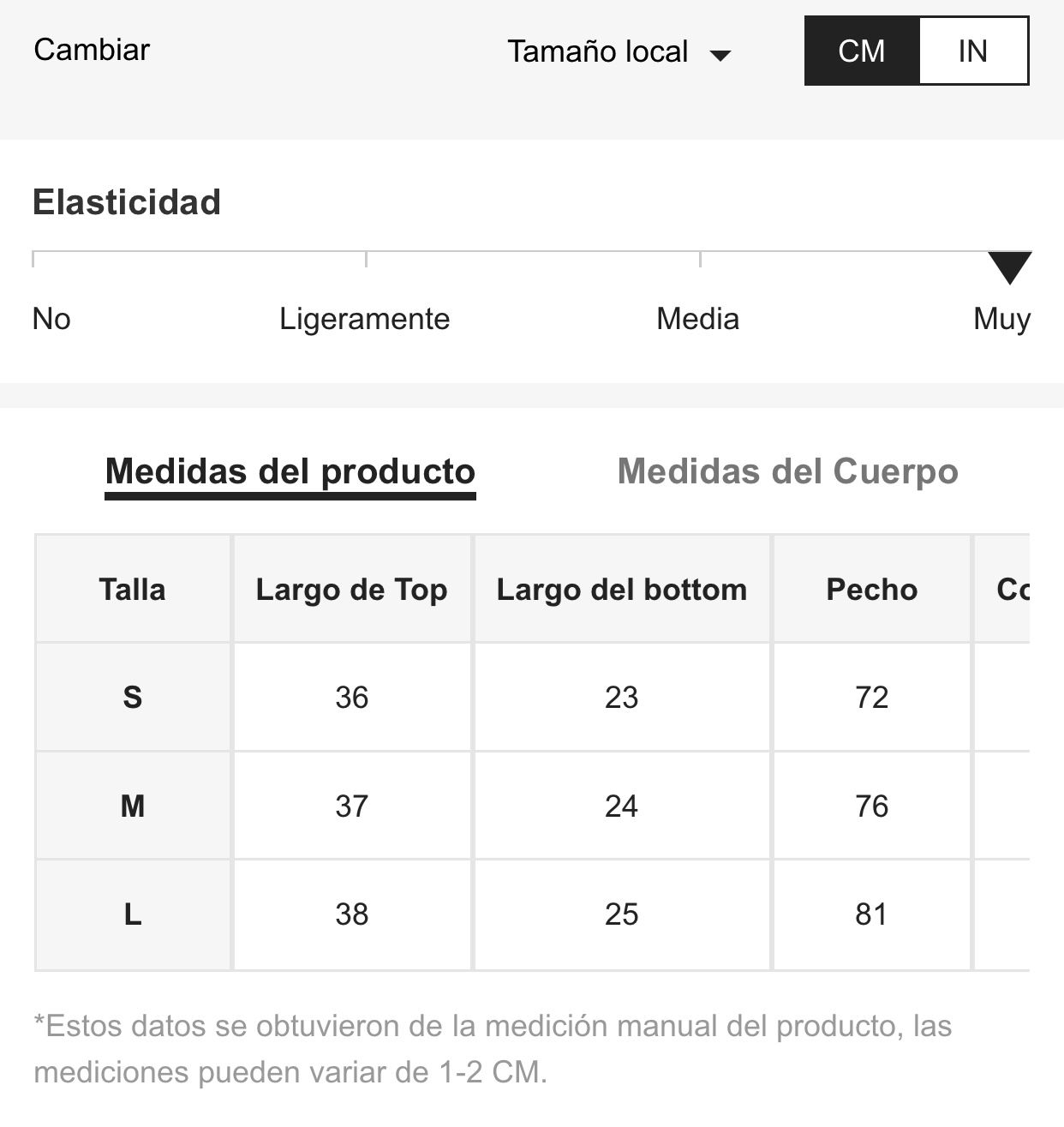The height and width of the screenshot is (1127, 1064).
Task: Switch to Medidas del Cuerpo tab
Action: coord(787,471)
